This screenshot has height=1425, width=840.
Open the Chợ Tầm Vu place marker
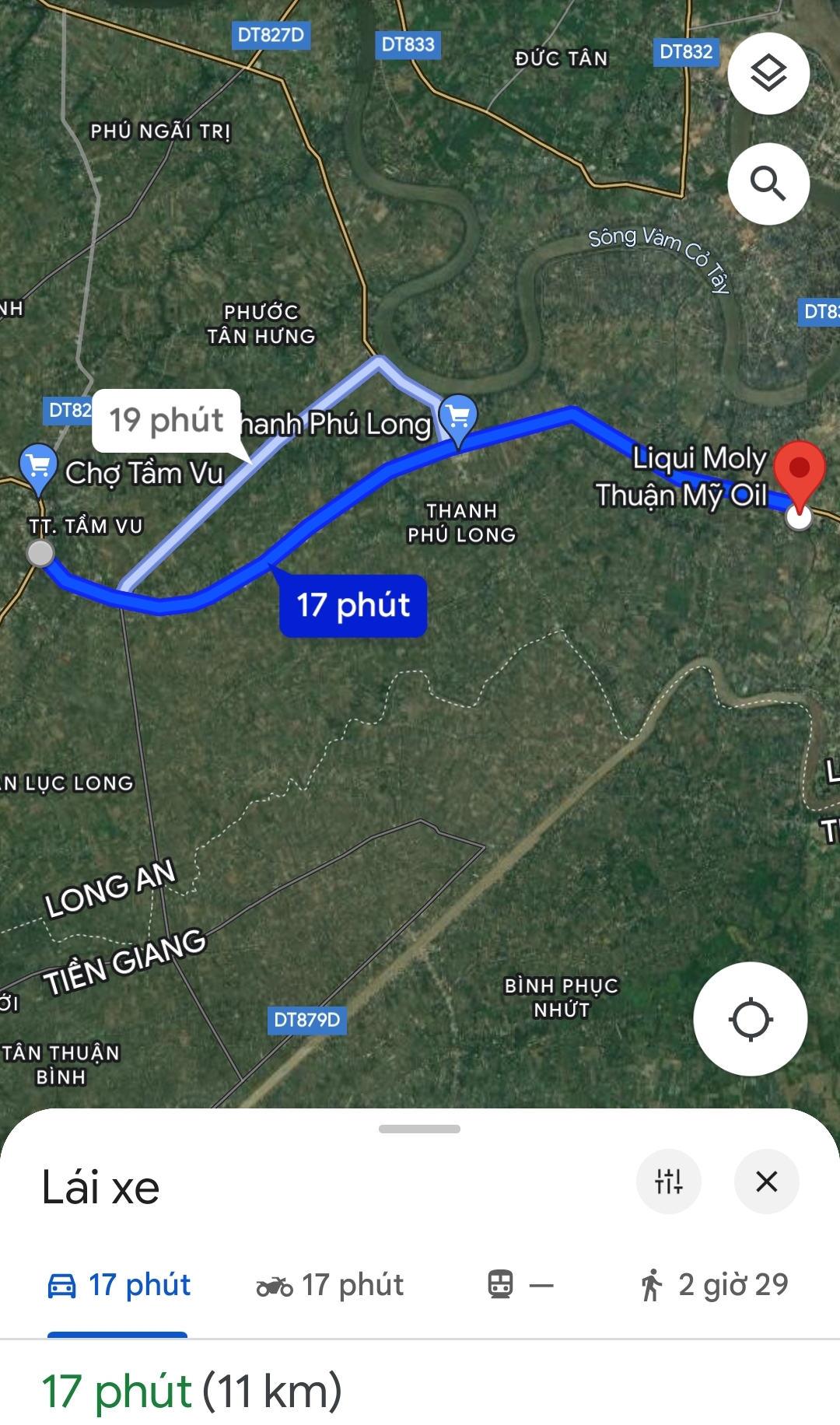click(38, 468)
